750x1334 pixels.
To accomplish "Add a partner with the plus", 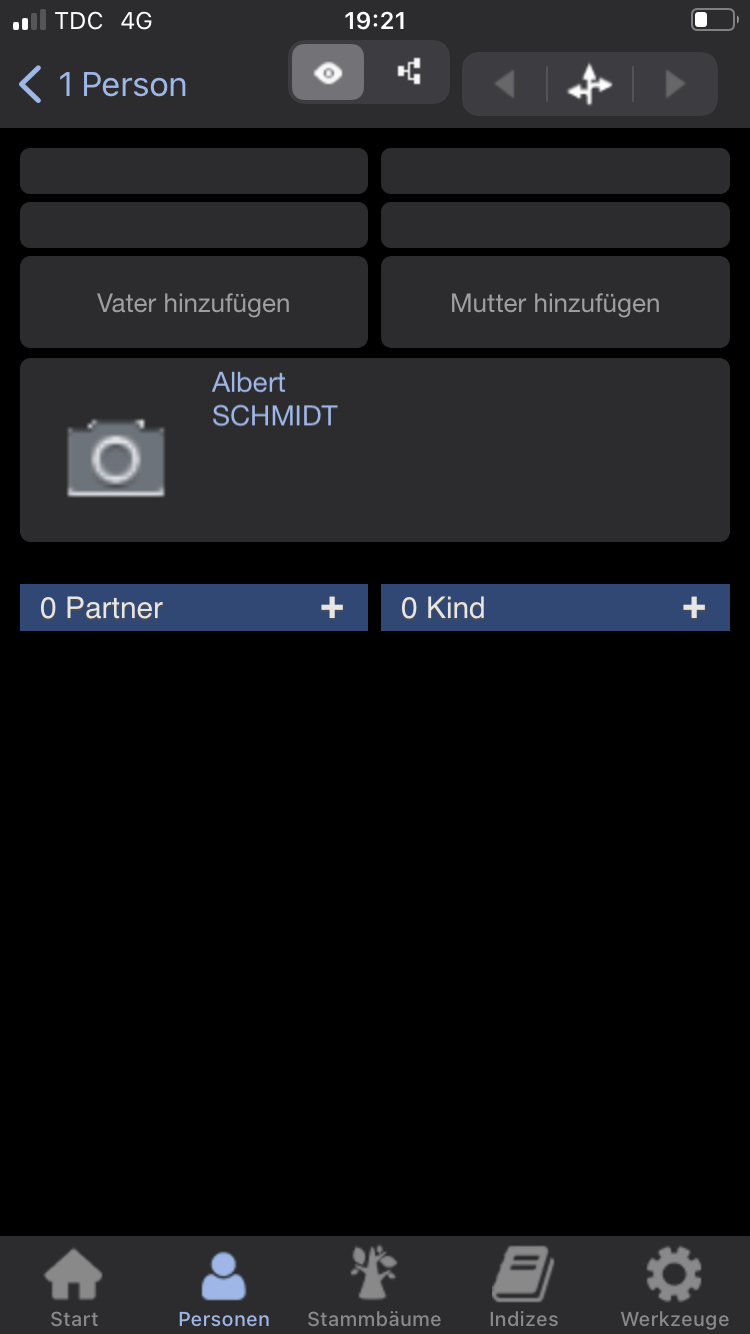I will 332,608.
